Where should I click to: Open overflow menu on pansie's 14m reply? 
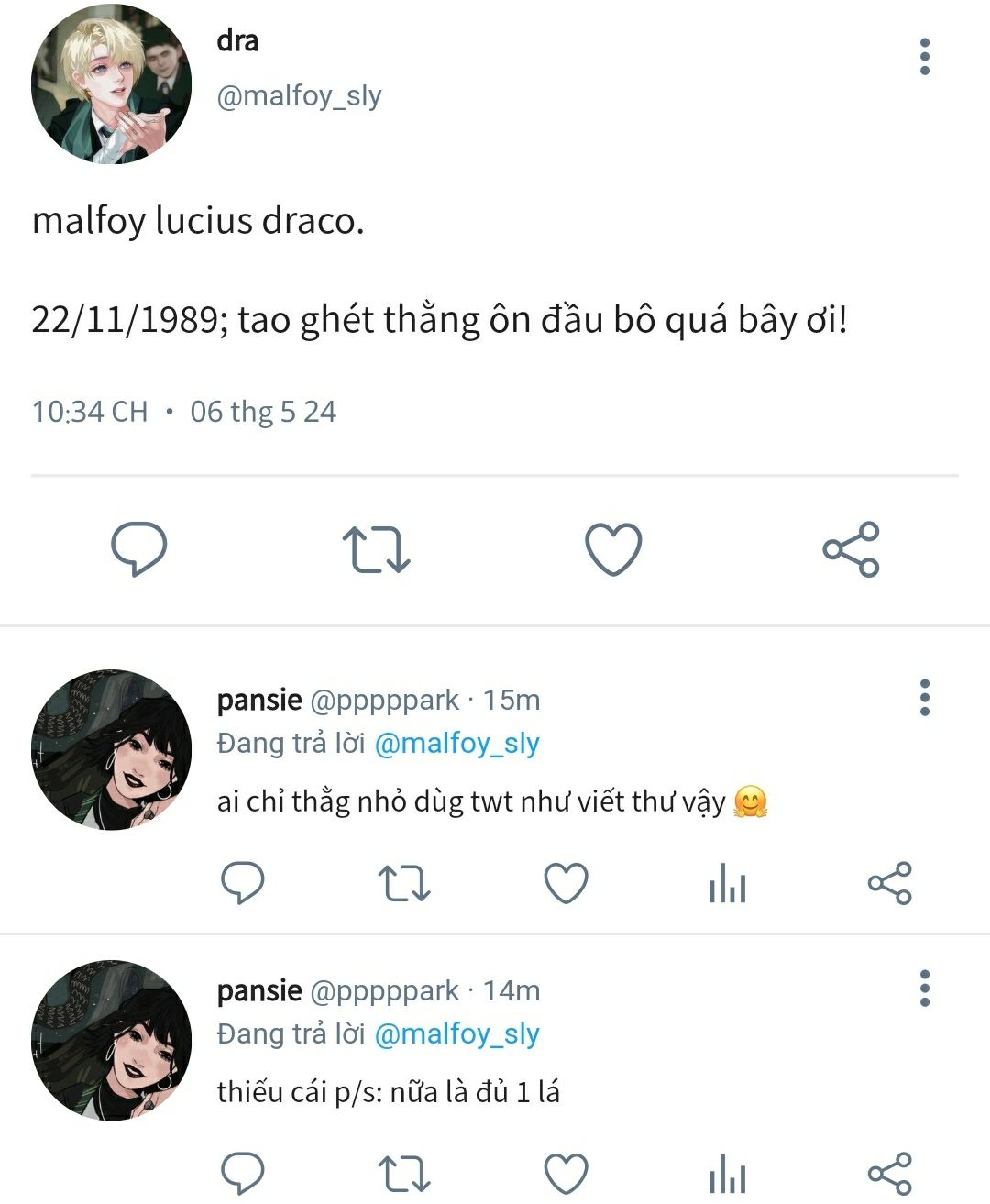point(924,989)
